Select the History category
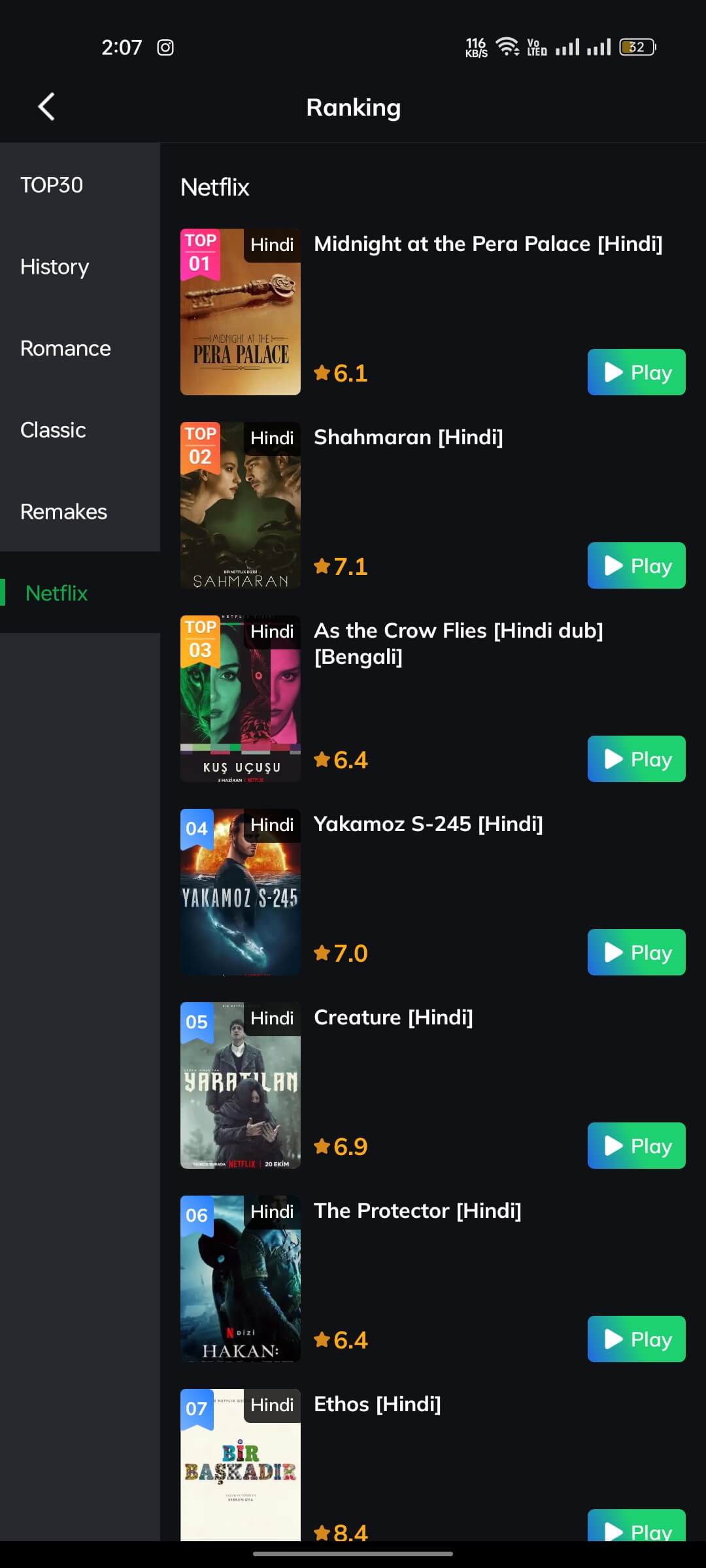This screenshot has height=1568, width=706. [x=54, y=267]
